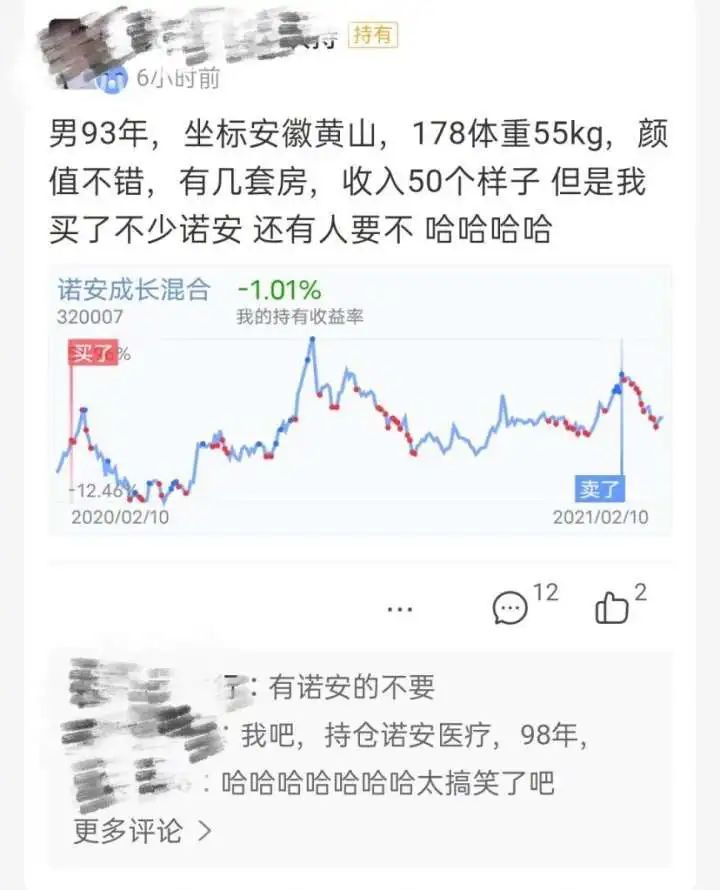720x890 pixels.
Task: Open the comments on this post
Action: 511,606
